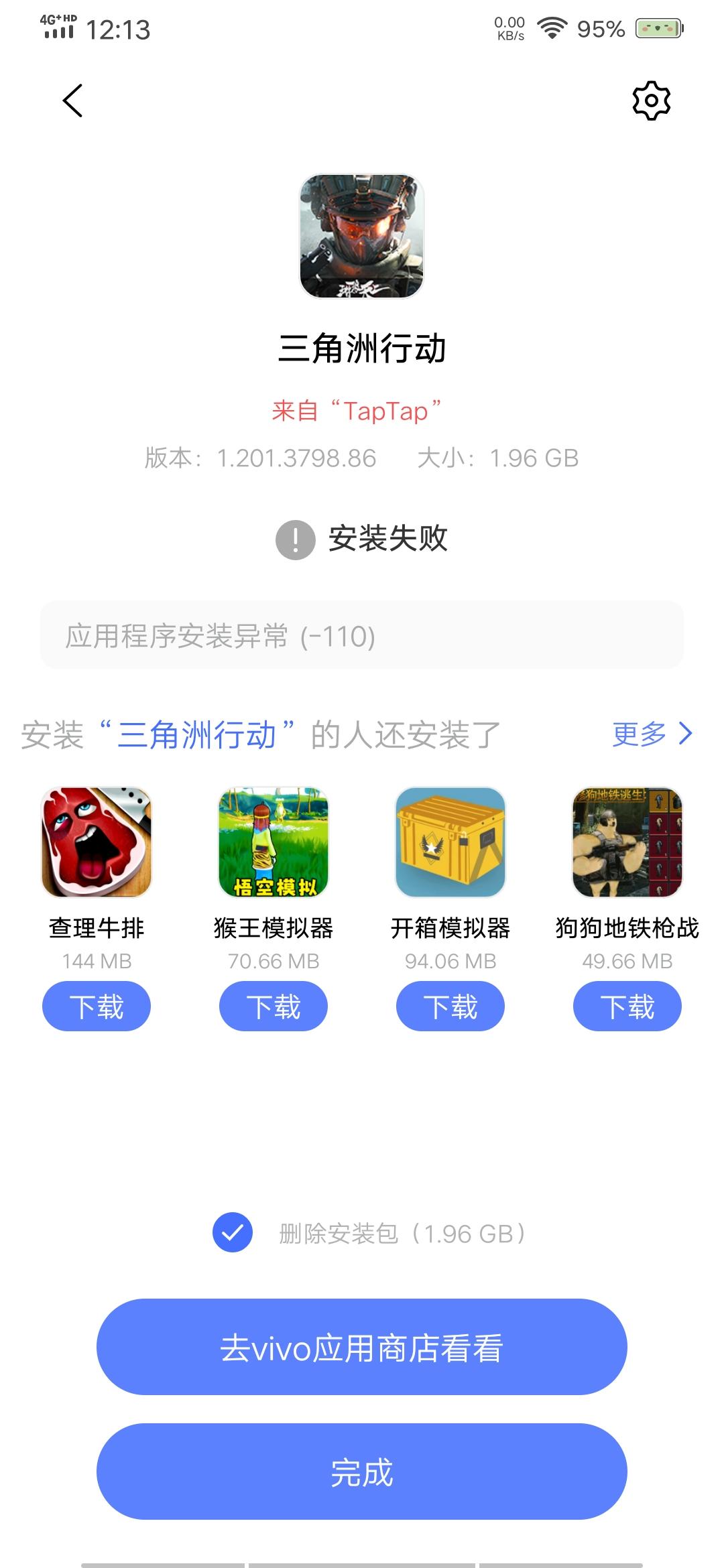724x1568 pixels.
Task: Open the 猴王模拟器 app icon
Action: 274,842
